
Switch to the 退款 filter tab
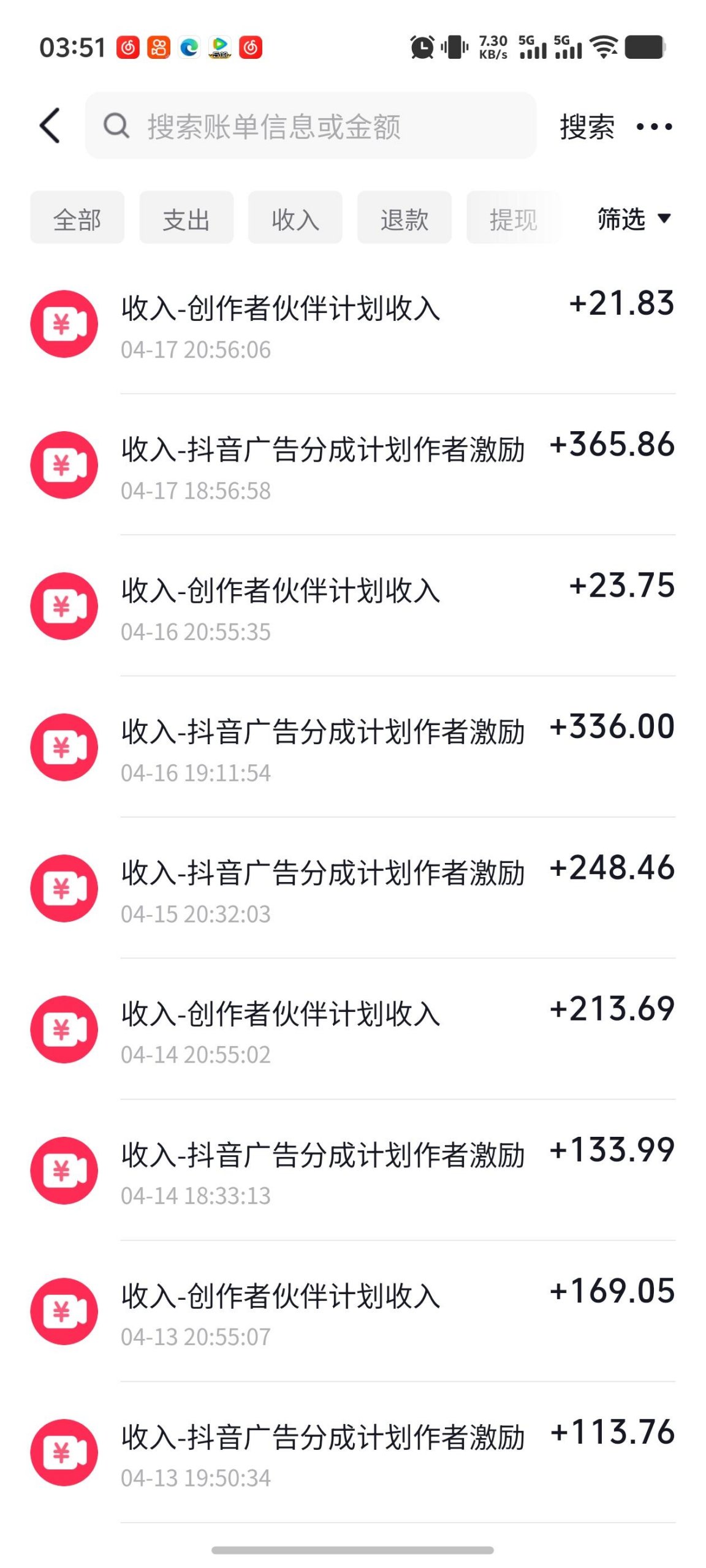[x=404, y=218]
